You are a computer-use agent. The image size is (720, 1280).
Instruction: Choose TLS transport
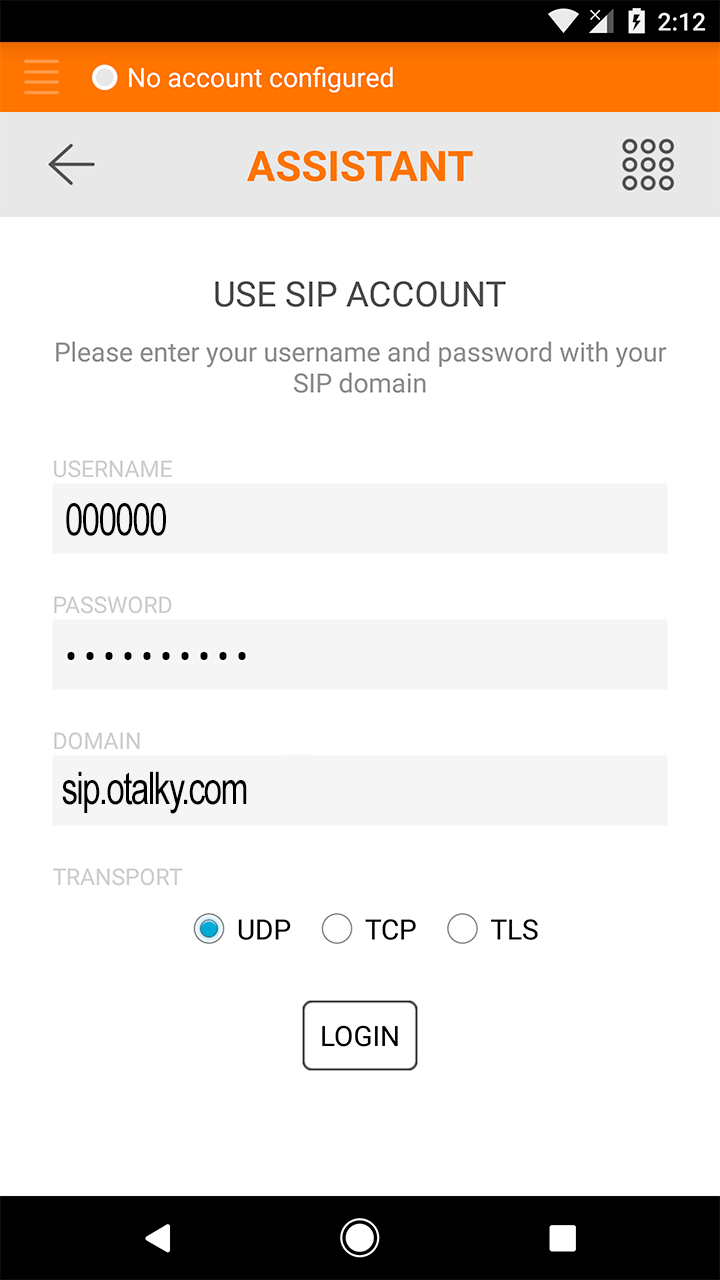click(493, 929)
